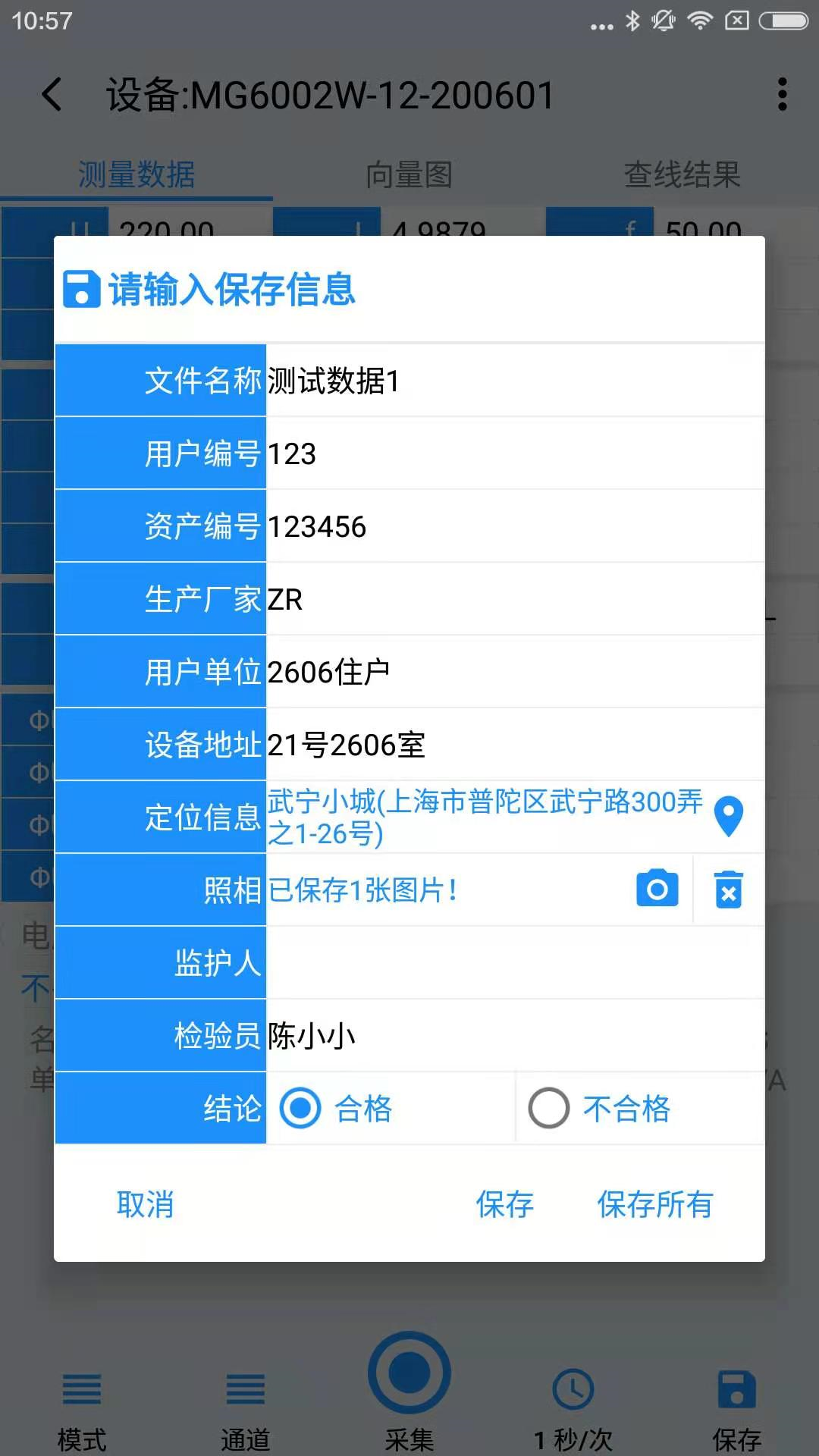The height and width of the screenshot is (1456, 819).
Task: Tap 保存 in the dialog
Action: tap(504, 1204)
